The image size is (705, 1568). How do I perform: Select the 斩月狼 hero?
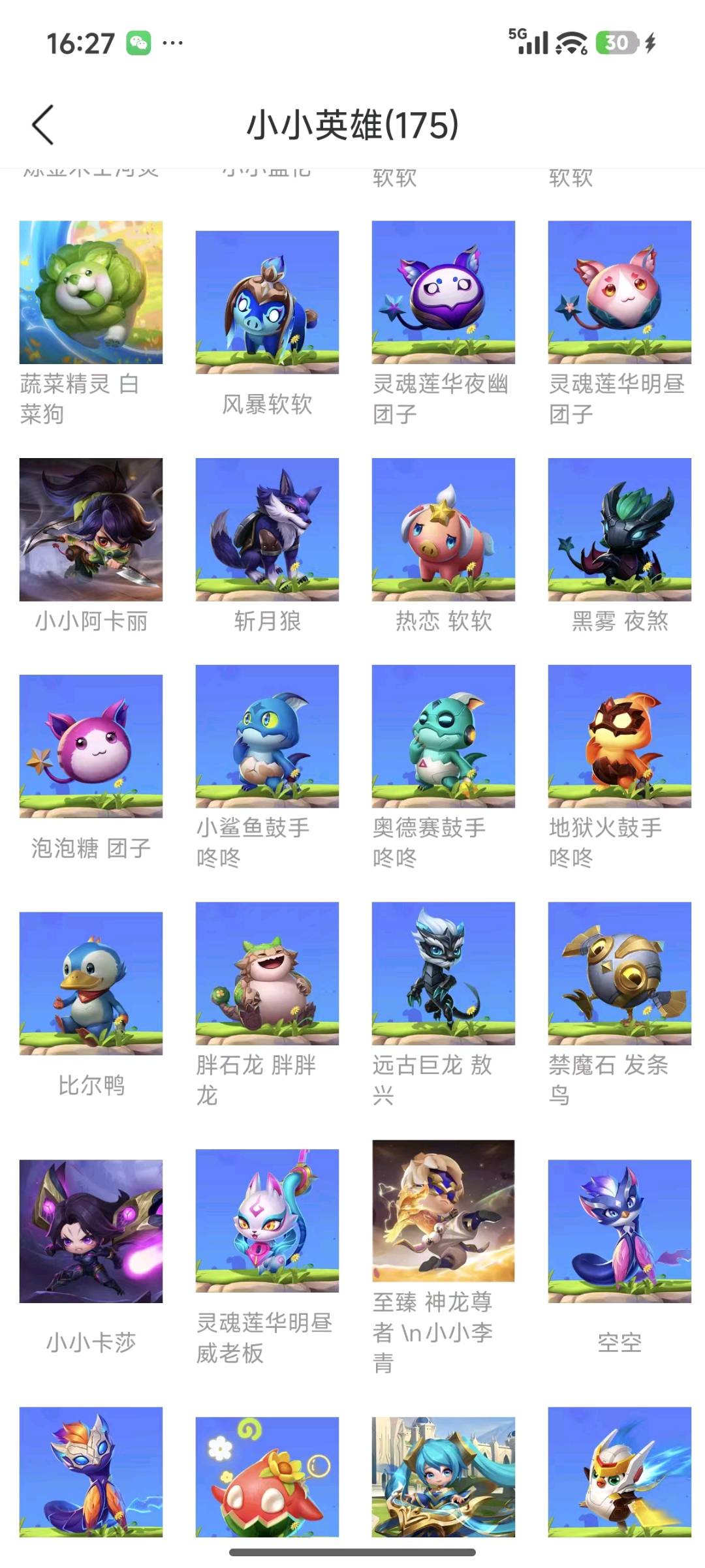267,546
